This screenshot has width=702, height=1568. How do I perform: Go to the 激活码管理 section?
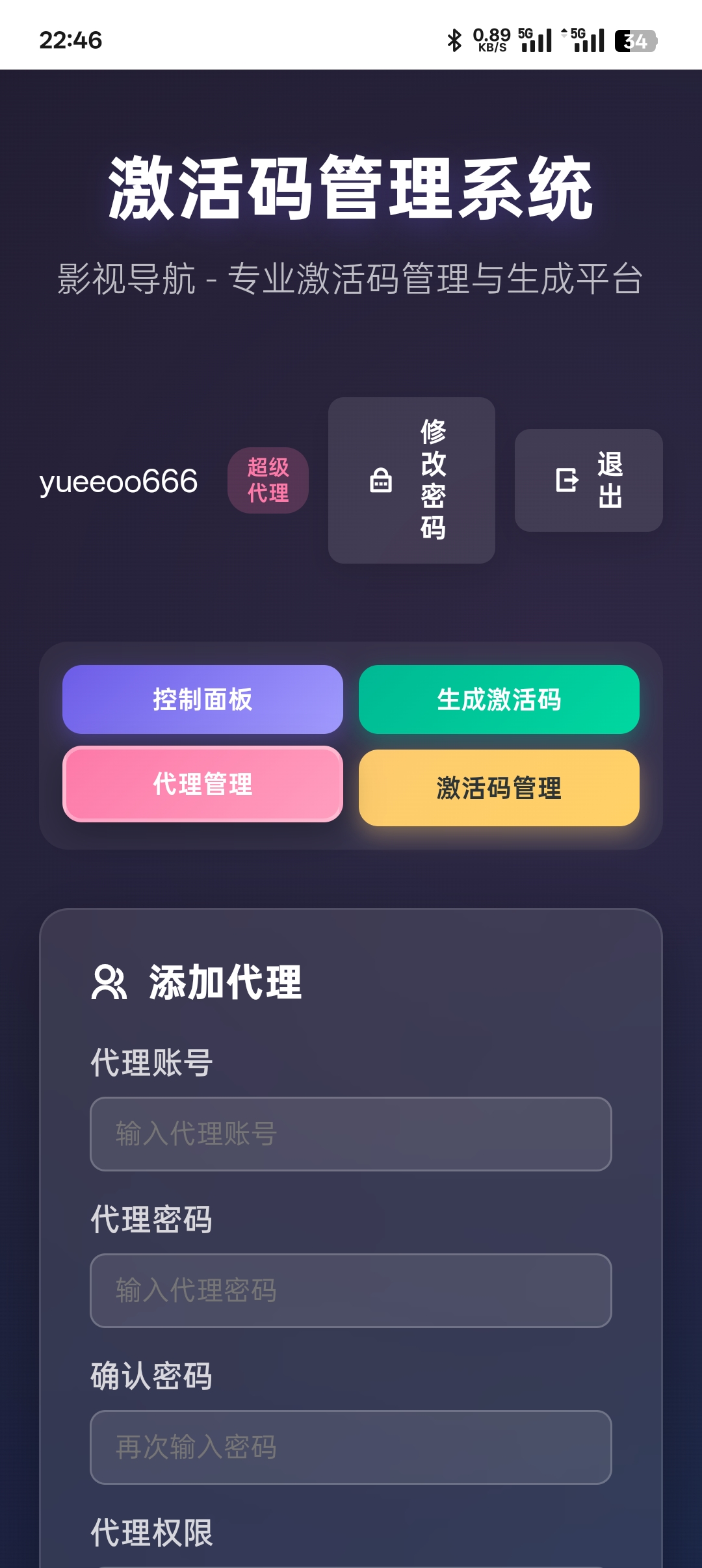click(x=499, y=788)
